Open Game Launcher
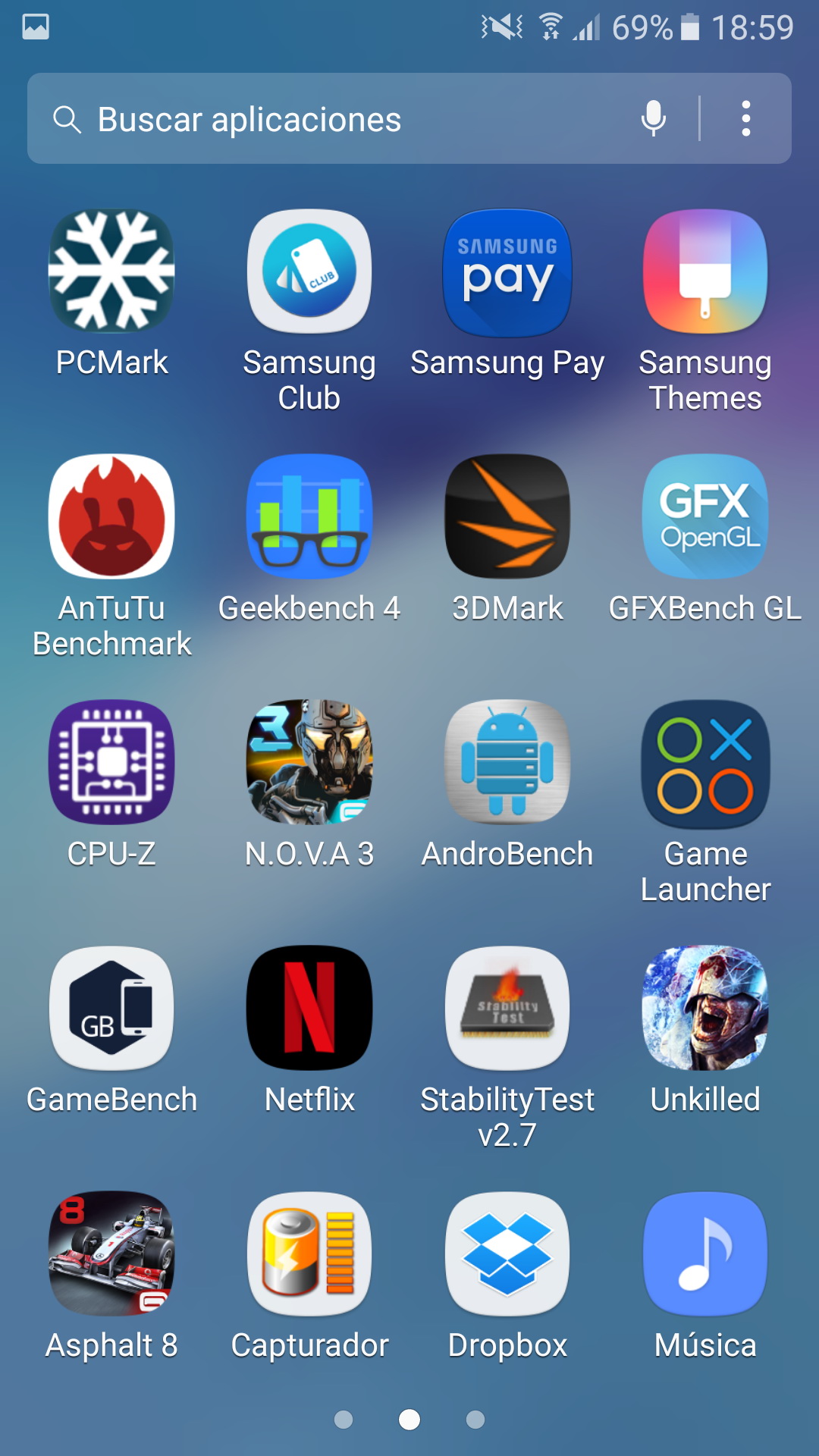Viewport: 819px width, 1456px height. 705,762
